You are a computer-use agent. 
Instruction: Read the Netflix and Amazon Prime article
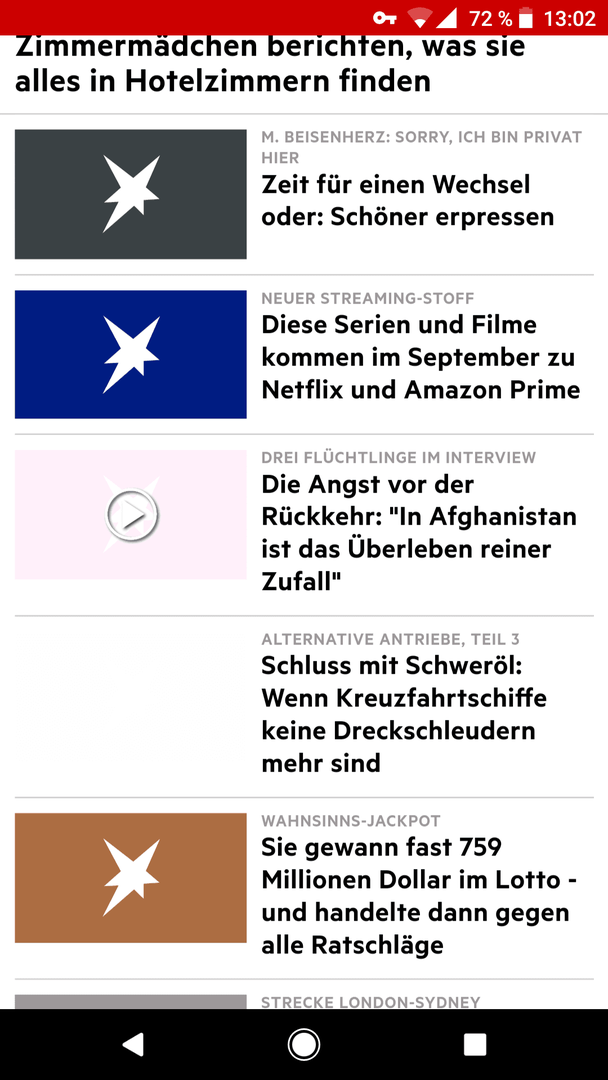pyautogui.click(x=420, y=357)
